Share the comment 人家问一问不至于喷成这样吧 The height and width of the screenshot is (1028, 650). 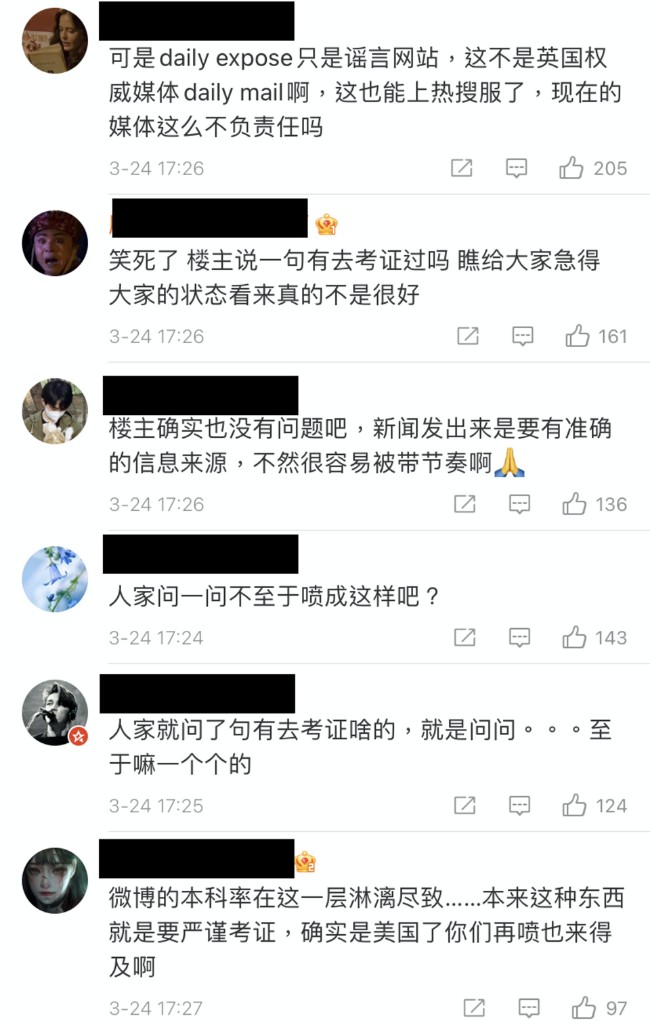tap(464, 637)
